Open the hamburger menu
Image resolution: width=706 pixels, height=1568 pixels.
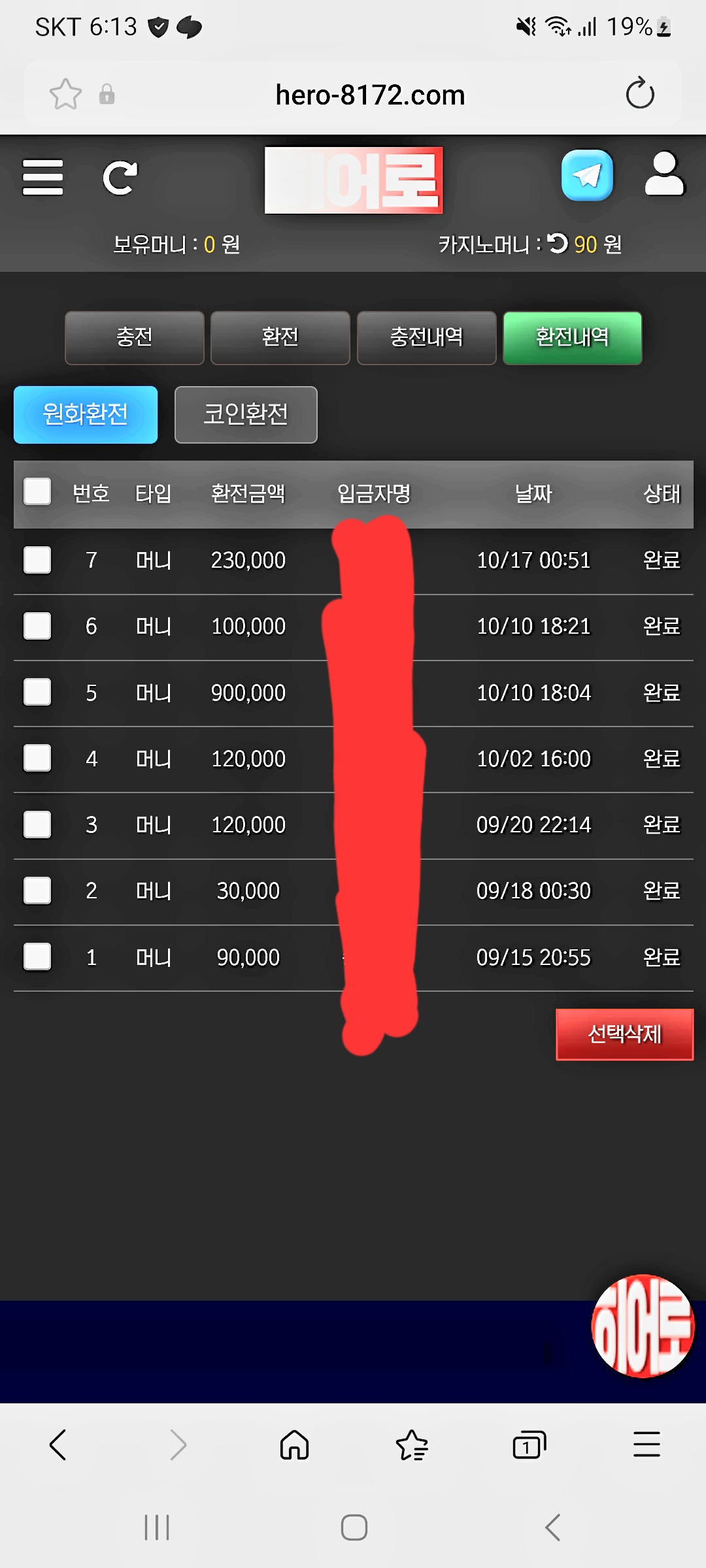tap(42, 177)
